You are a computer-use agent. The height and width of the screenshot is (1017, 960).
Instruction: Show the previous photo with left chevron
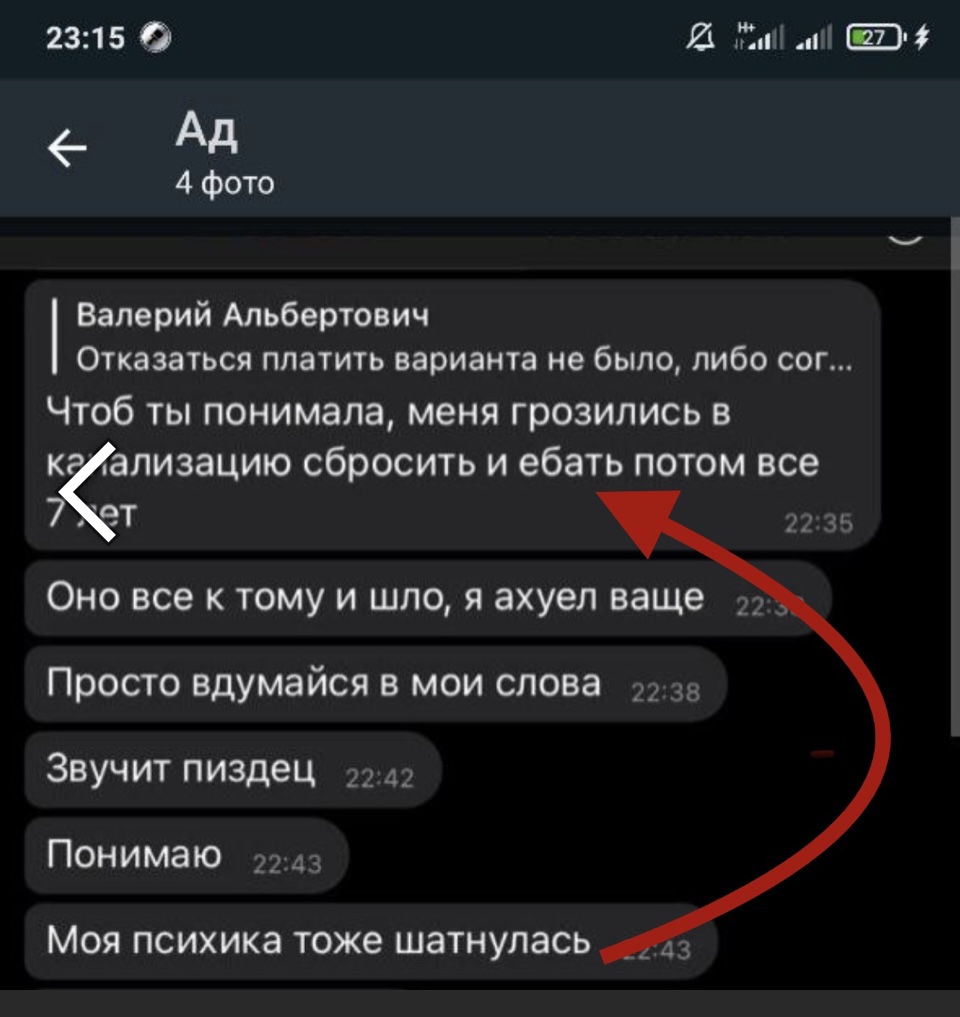88,491
